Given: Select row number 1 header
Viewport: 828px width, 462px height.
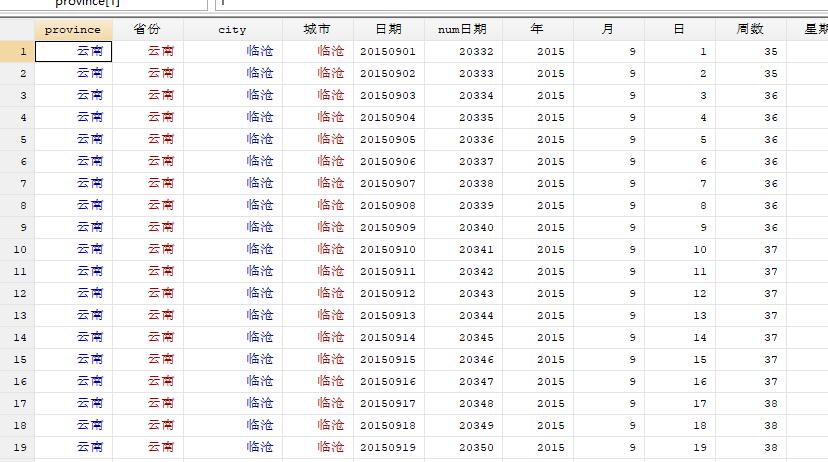Looking at the screenshot, I should [x=18, y=52].
